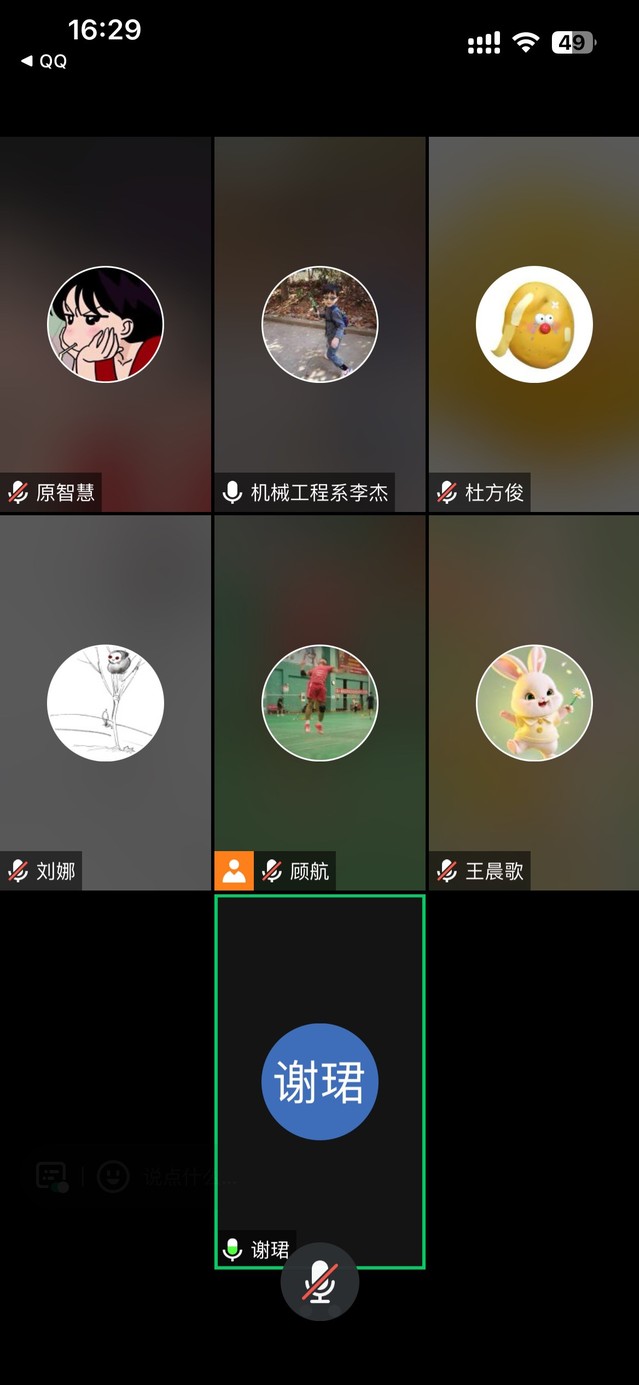
Task: Toggle the round microphone mute button
Action: pyautogui.click(x=320, y=1282)
